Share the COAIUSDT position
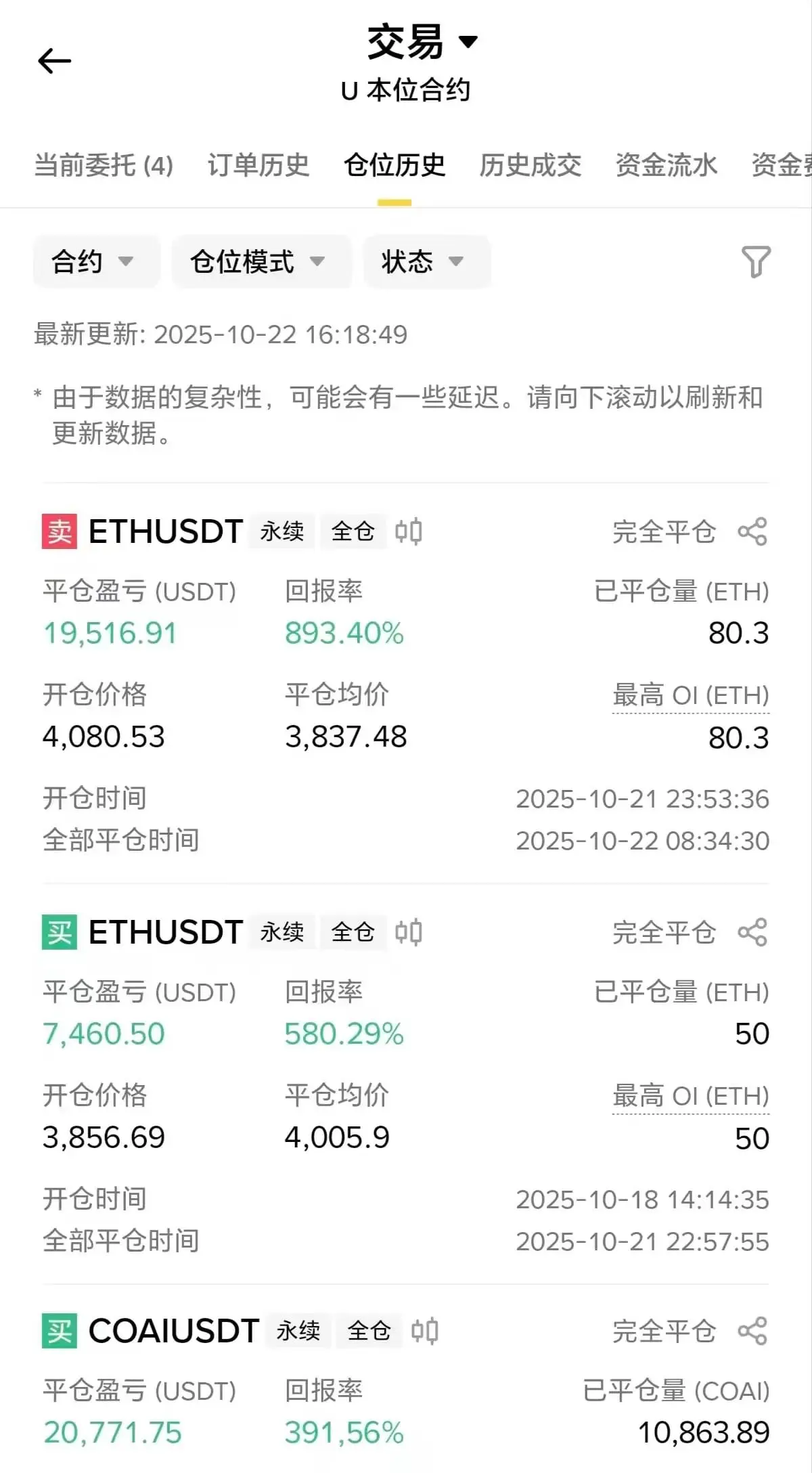Screen dimensions: 812x1473 click(x=752, y=1331)
